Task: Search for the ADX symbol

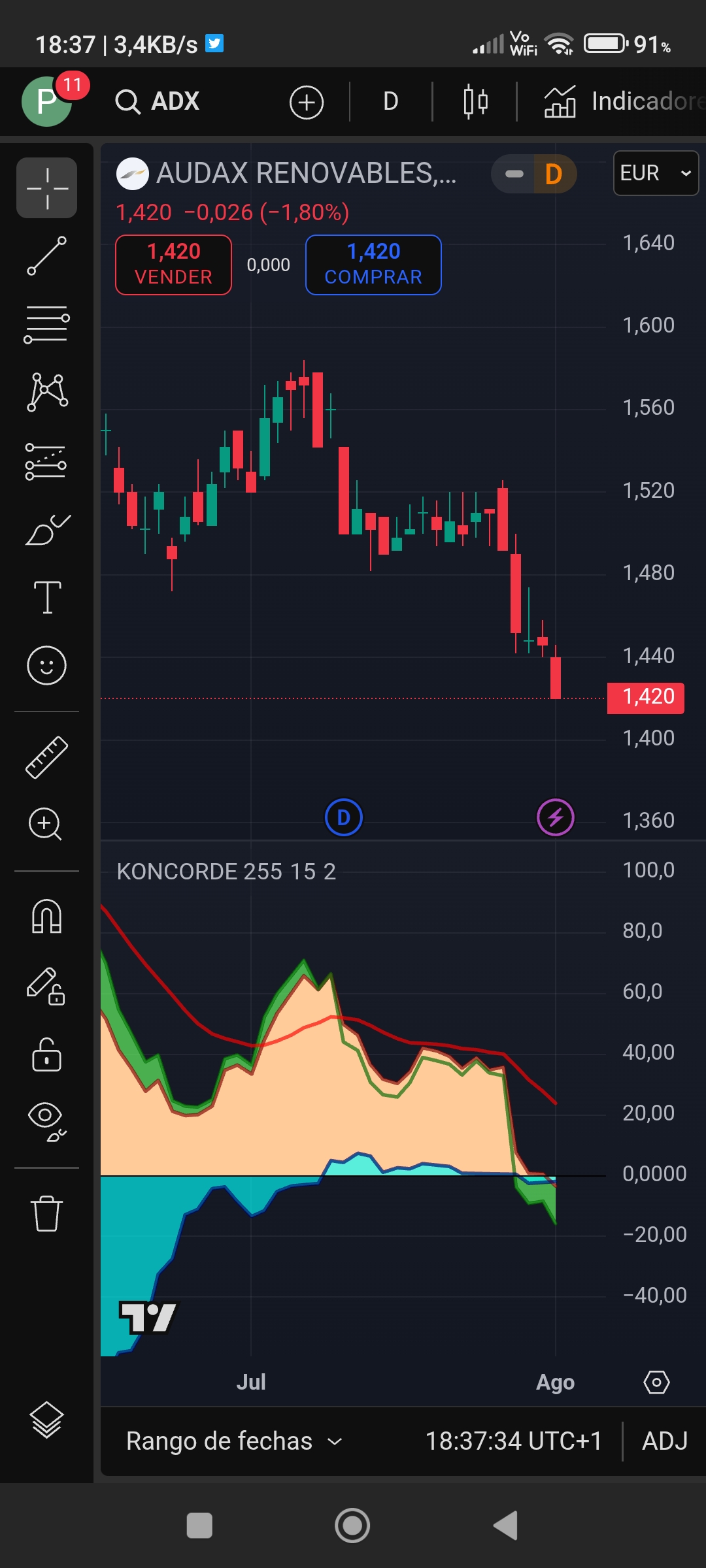Action: pos(158,101)
